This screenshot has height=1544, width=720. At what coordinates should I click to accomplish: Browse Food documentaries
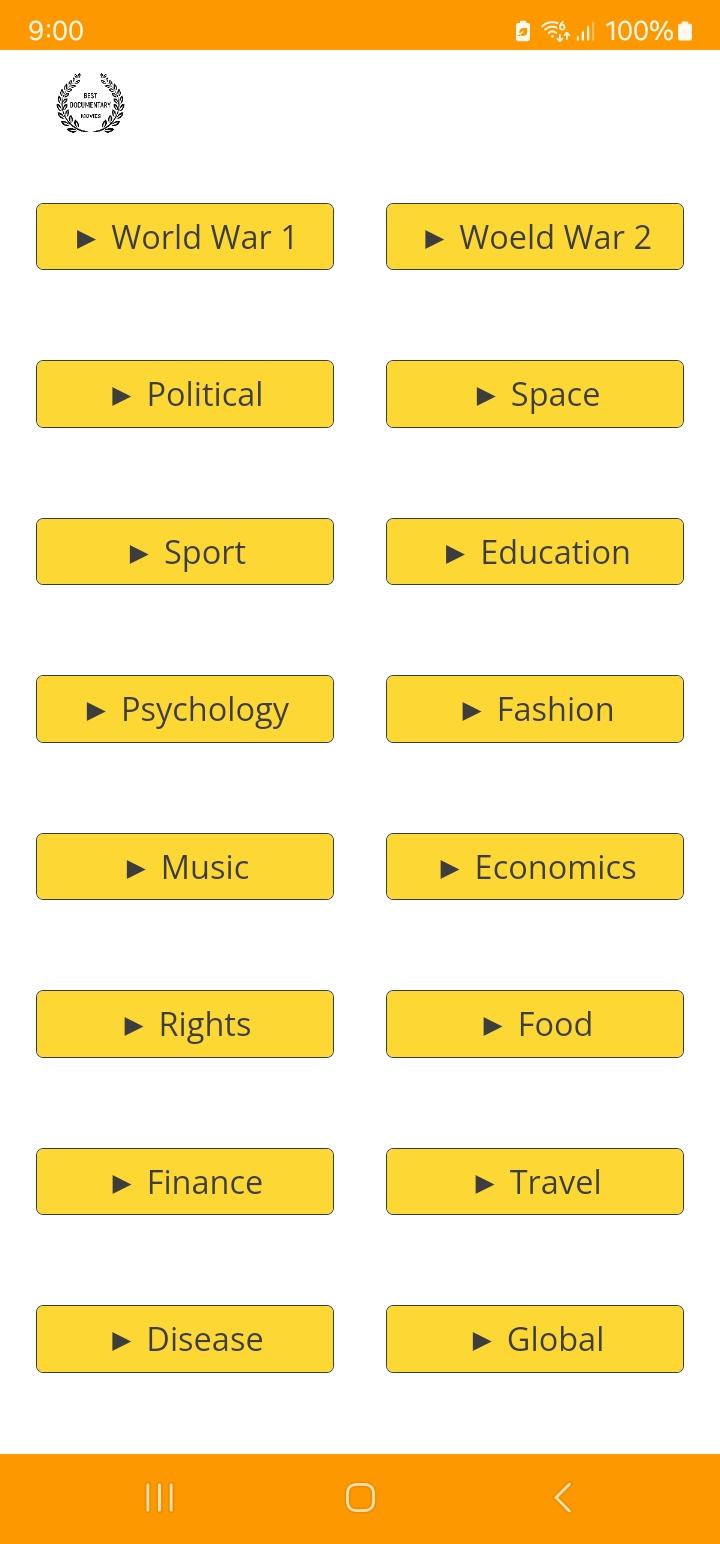pyautogui.click(x=535, y=1024)
